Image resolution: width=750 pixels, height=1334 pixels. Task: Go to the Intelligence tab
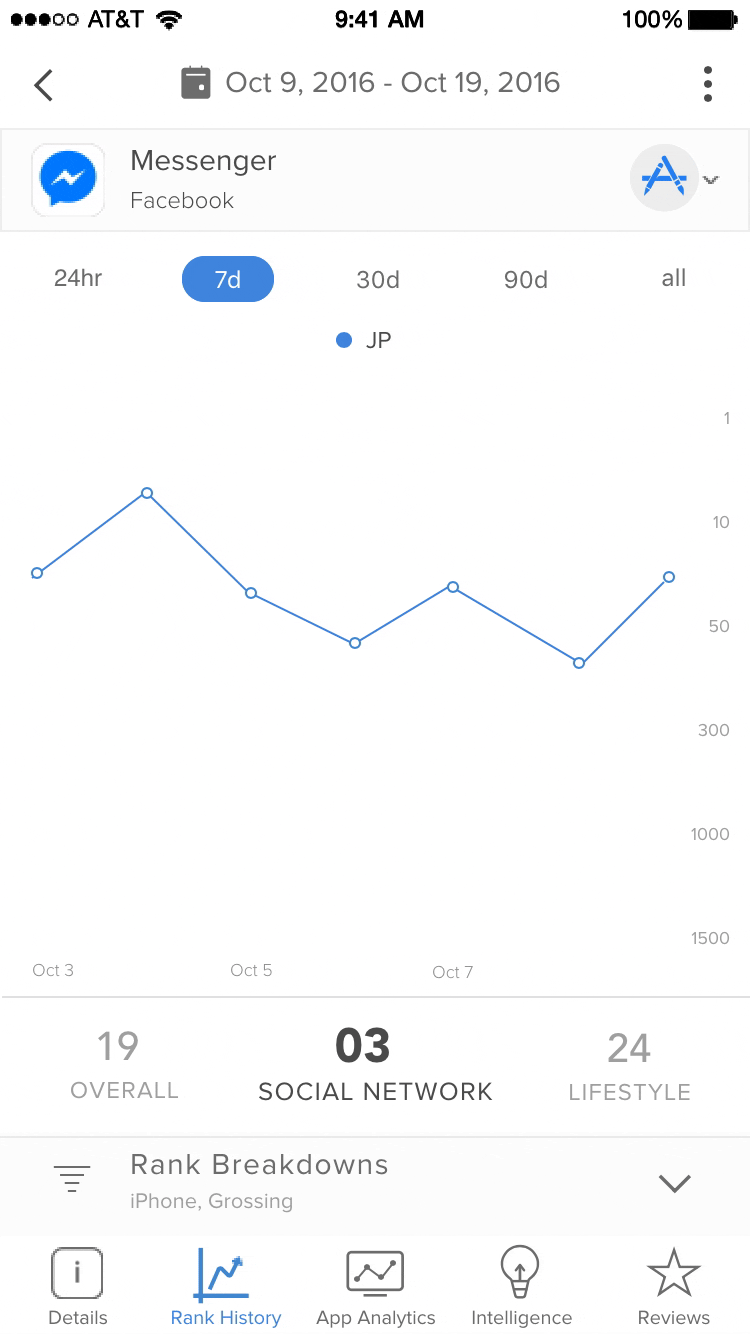click(x=521, y=1287)
